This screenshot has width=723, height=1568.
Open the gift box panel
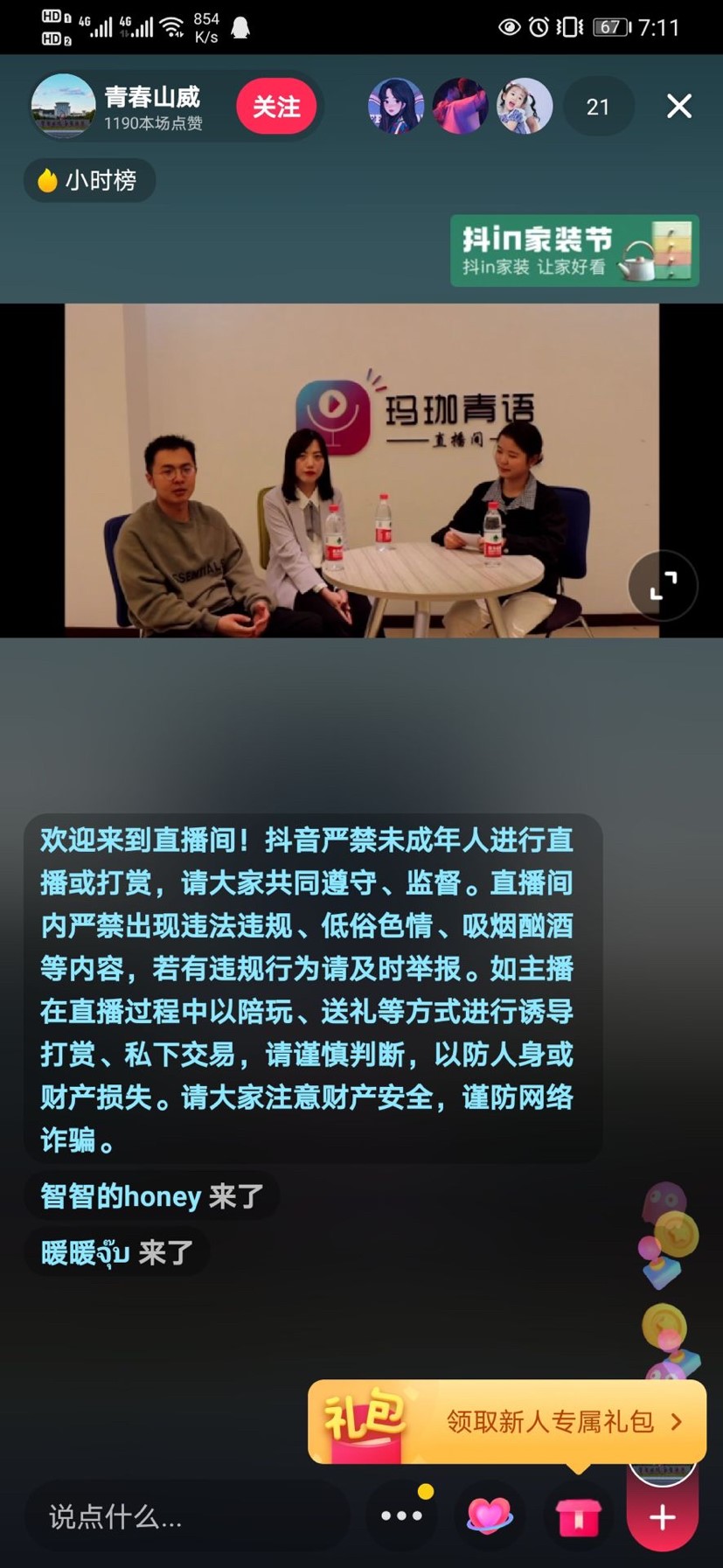(x=578, y=1517)
